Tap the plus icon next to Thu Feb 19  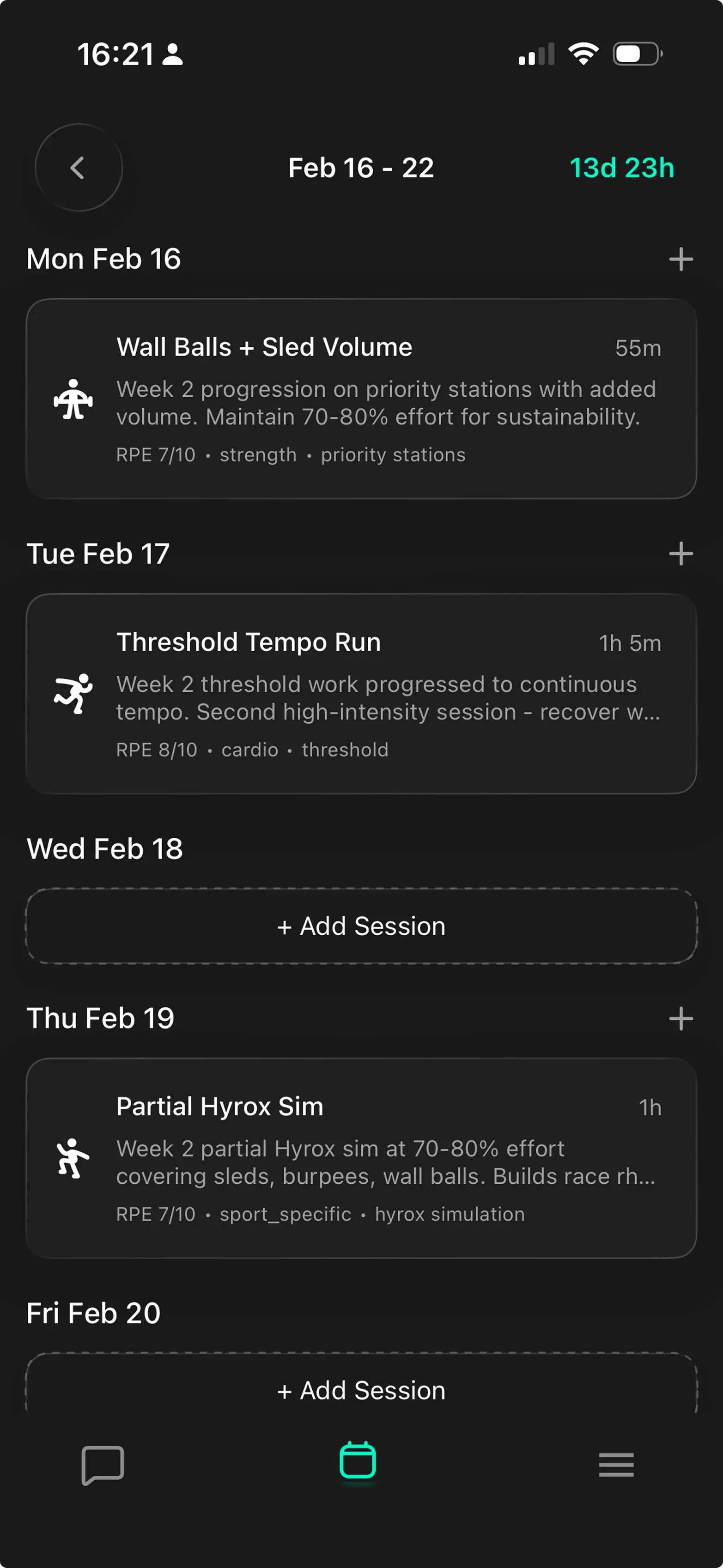[x=681, y=1018]
